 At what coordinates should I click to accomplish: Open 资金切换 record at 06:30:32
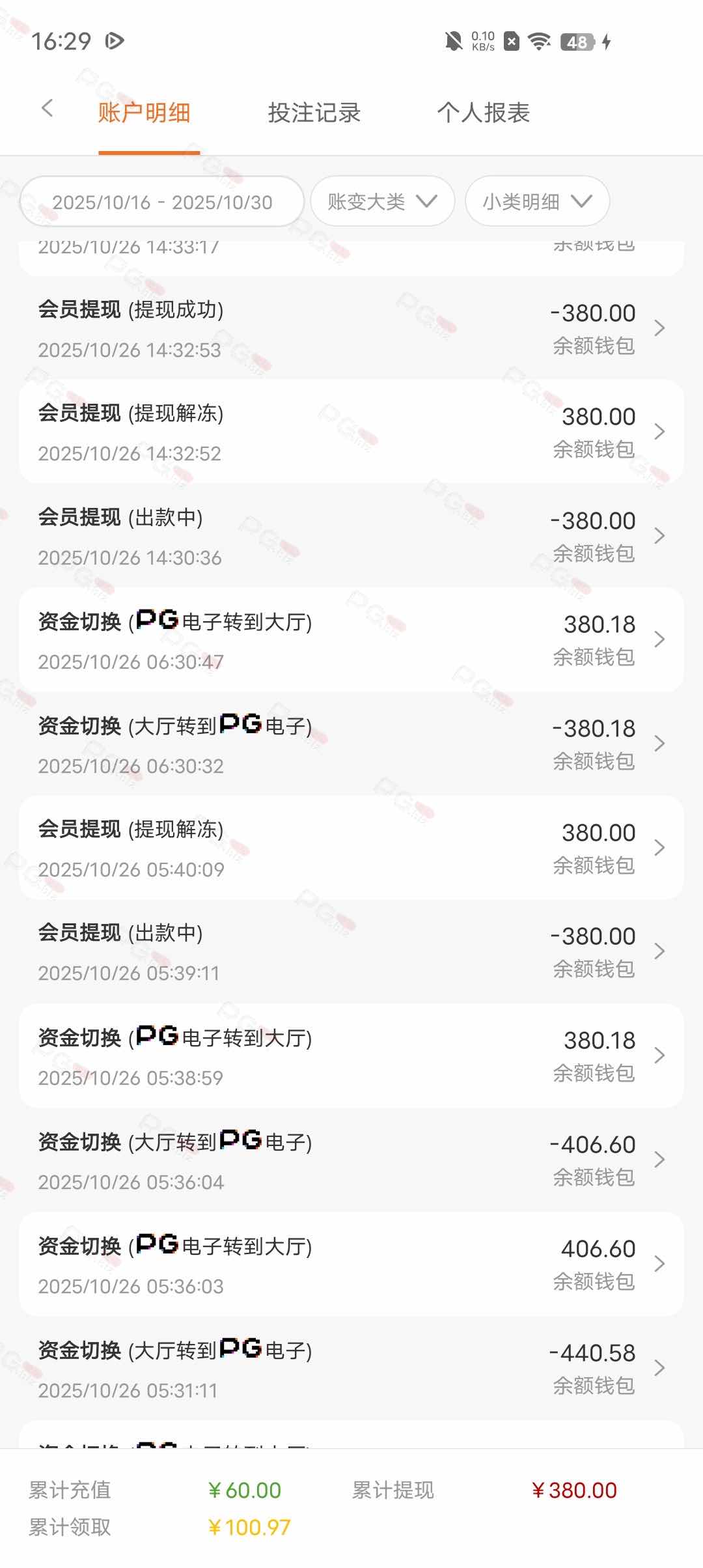click(351, 744)
